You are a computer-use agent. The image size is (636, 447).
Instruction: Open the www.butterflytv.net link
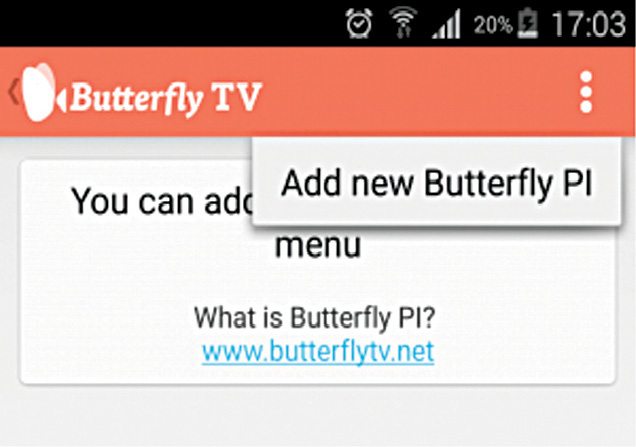coord(317,352)
